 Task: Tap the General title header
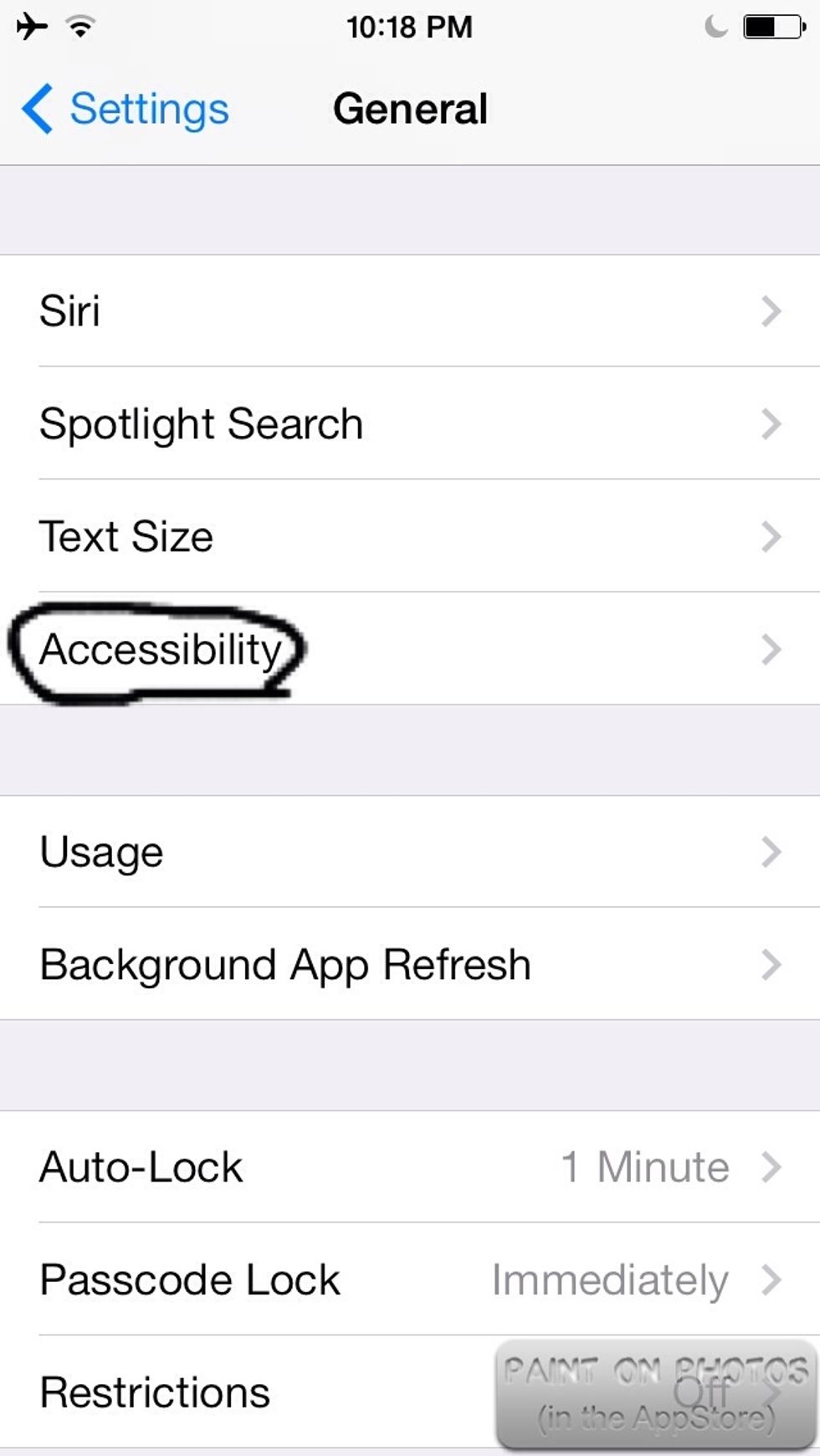(x=410, y=109)
